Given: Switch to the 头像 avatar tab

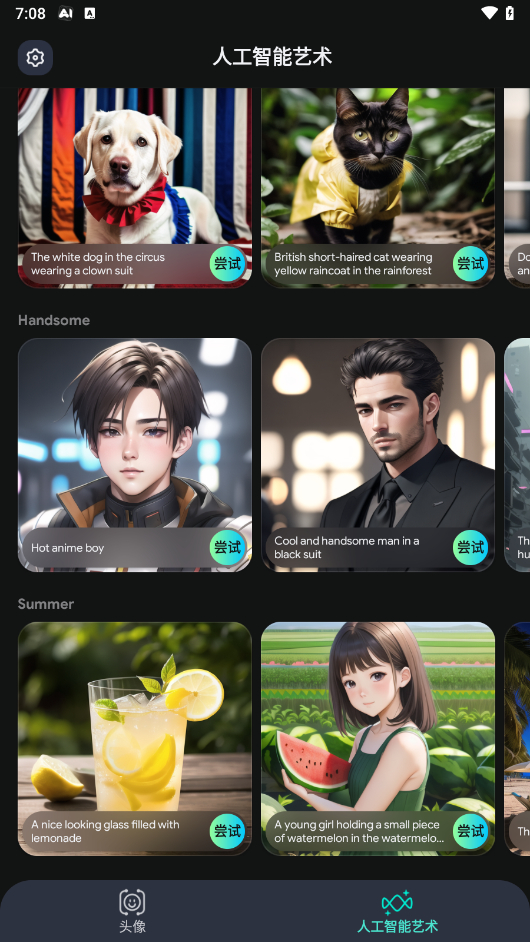Looking at the screenshot, I should pos(132,911).
